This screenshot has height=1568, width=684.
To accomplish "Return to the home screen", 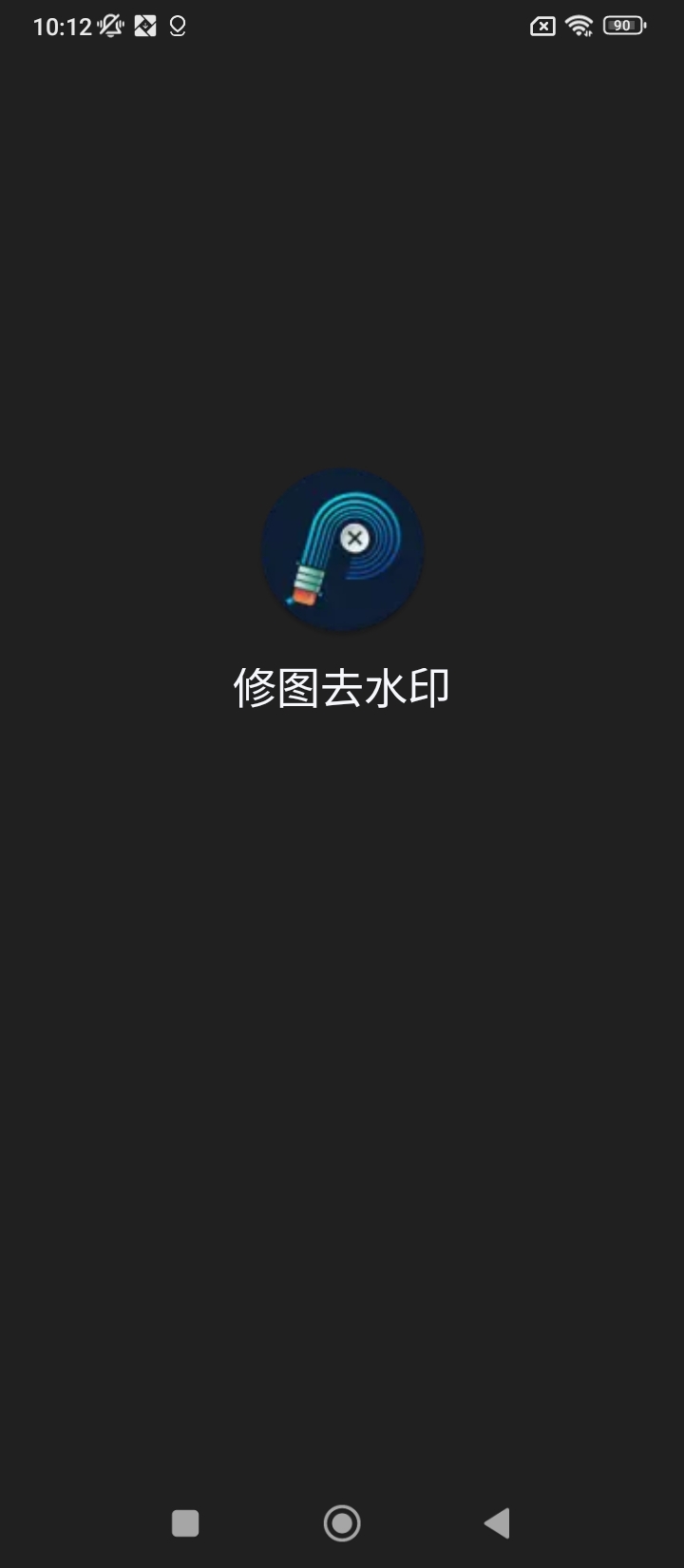I will 342,1523.
